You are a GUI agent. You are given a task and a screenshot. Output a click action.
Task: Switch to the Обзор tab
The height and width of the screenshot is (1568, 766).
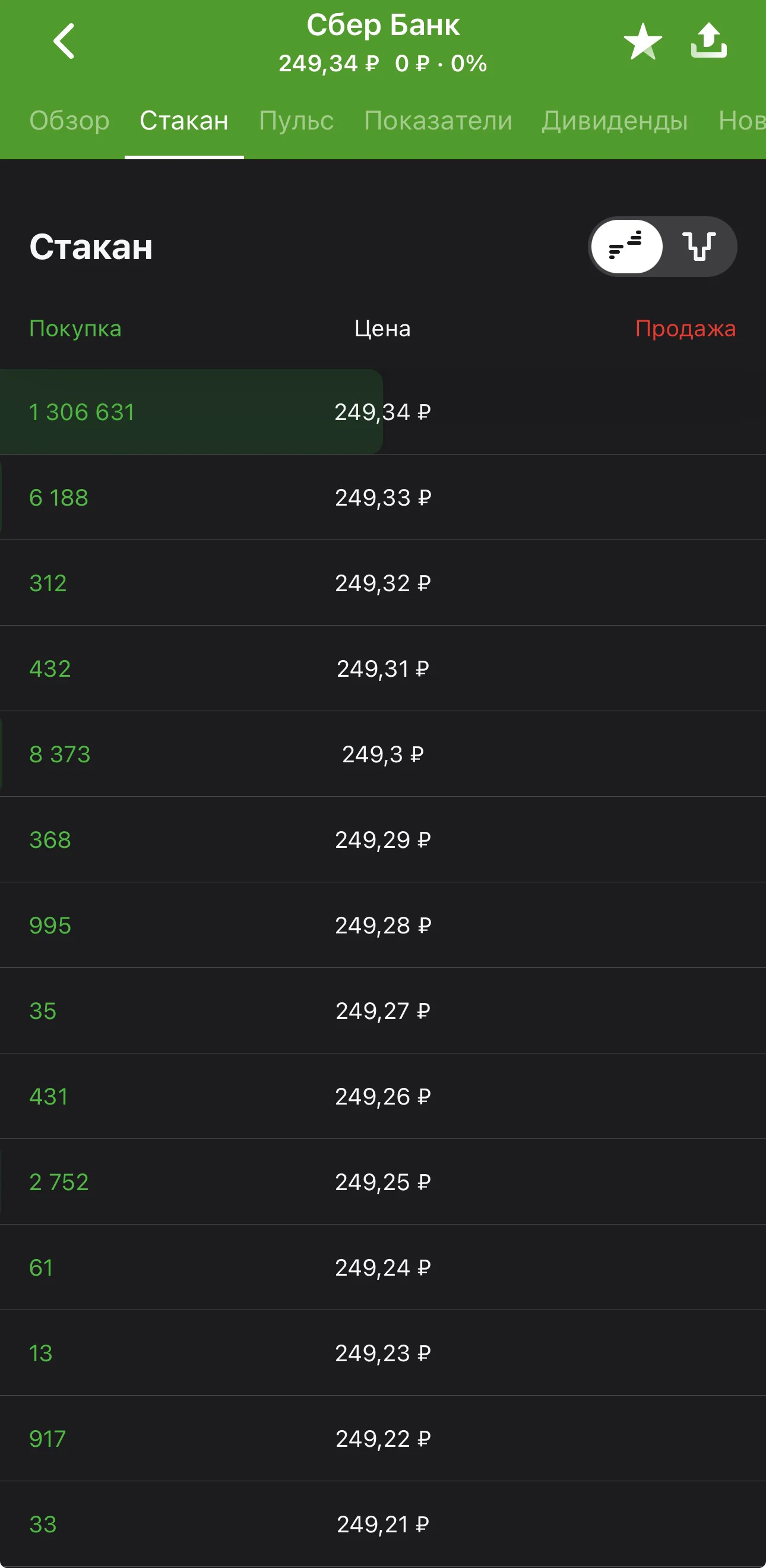tap(69, 121)
